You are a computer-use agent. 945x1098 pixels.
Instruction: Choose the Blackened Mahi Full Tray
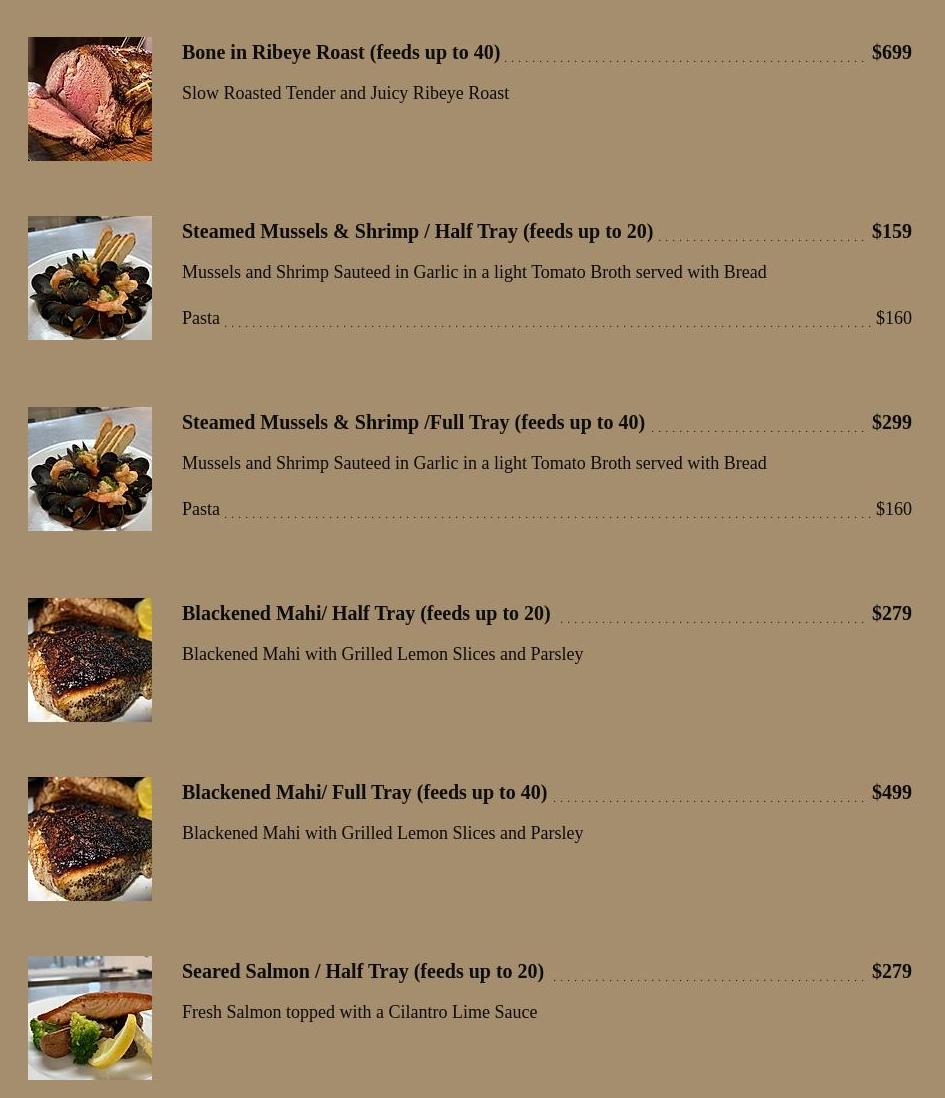pyautogui.click(x=364, y=792)
